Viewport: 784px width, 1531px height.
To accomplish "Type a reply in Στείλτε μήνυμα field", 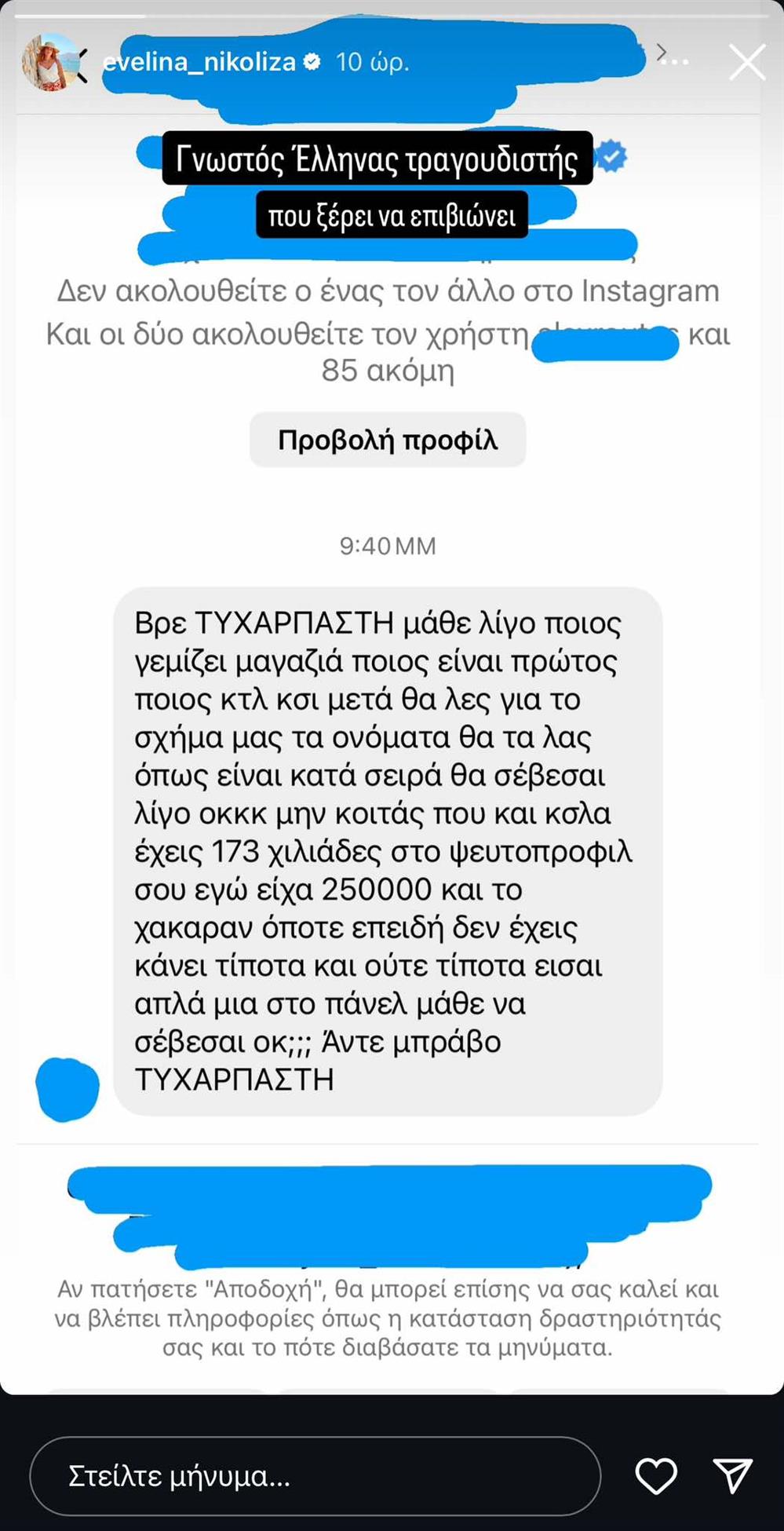I will 314,1476.
